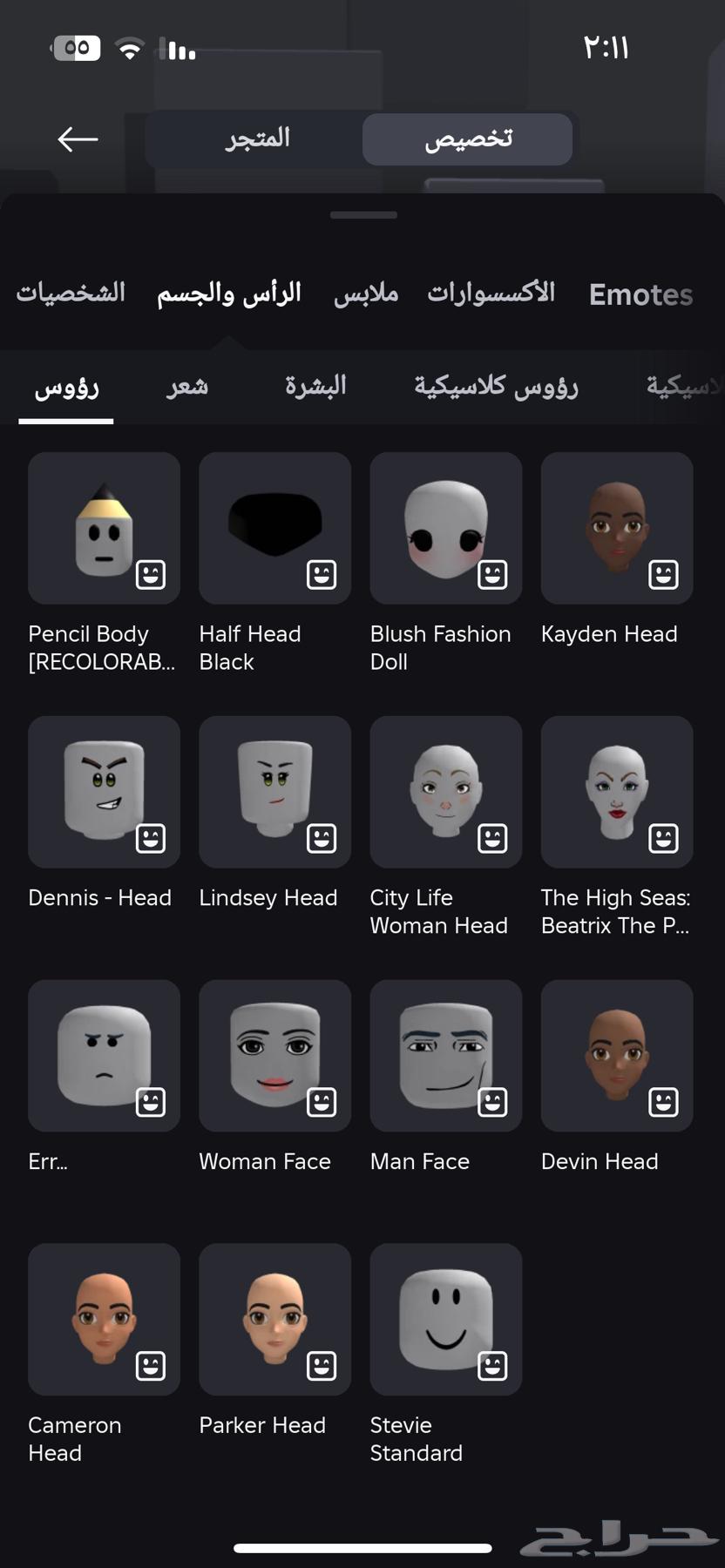Switch to the شعر sub-tab
Image resolution: width=725 pixels, height=1568 pixels.
(x=187, y=386)
